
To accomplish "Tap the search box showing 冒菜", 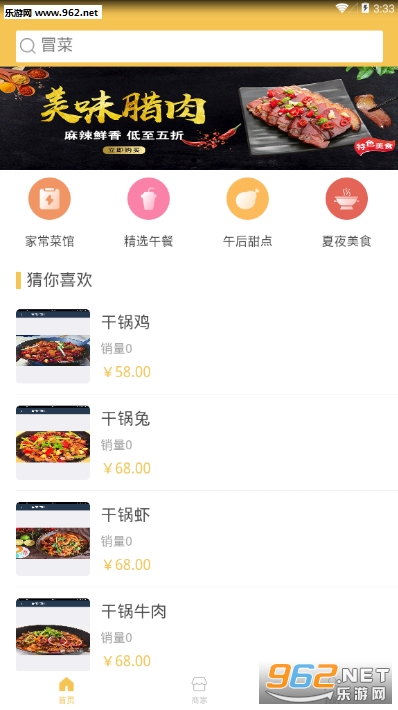I will click(x=199, y=46).
